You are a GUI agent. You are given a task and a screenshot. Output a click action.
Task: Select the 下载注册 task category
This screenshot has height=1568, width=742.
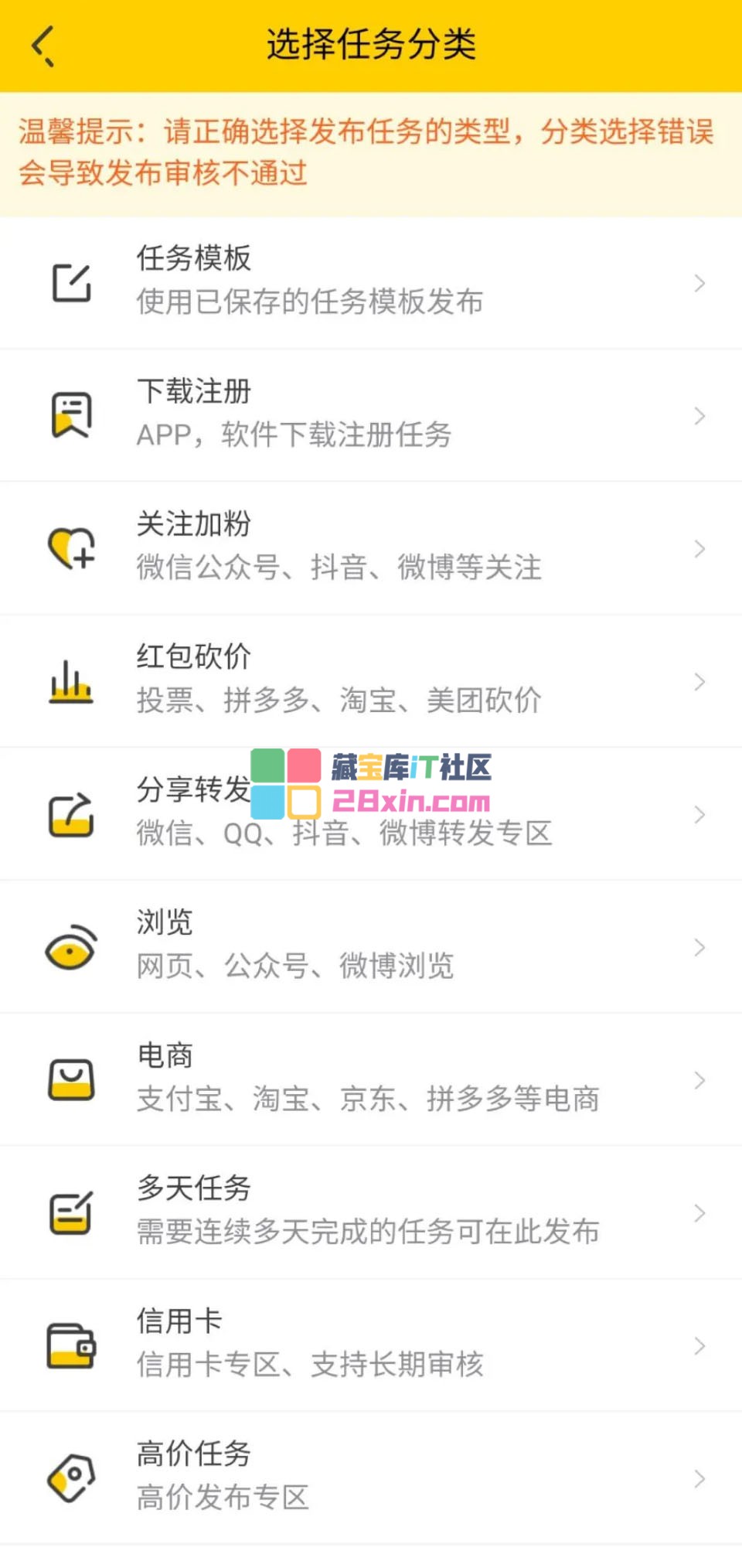(371, 415)
